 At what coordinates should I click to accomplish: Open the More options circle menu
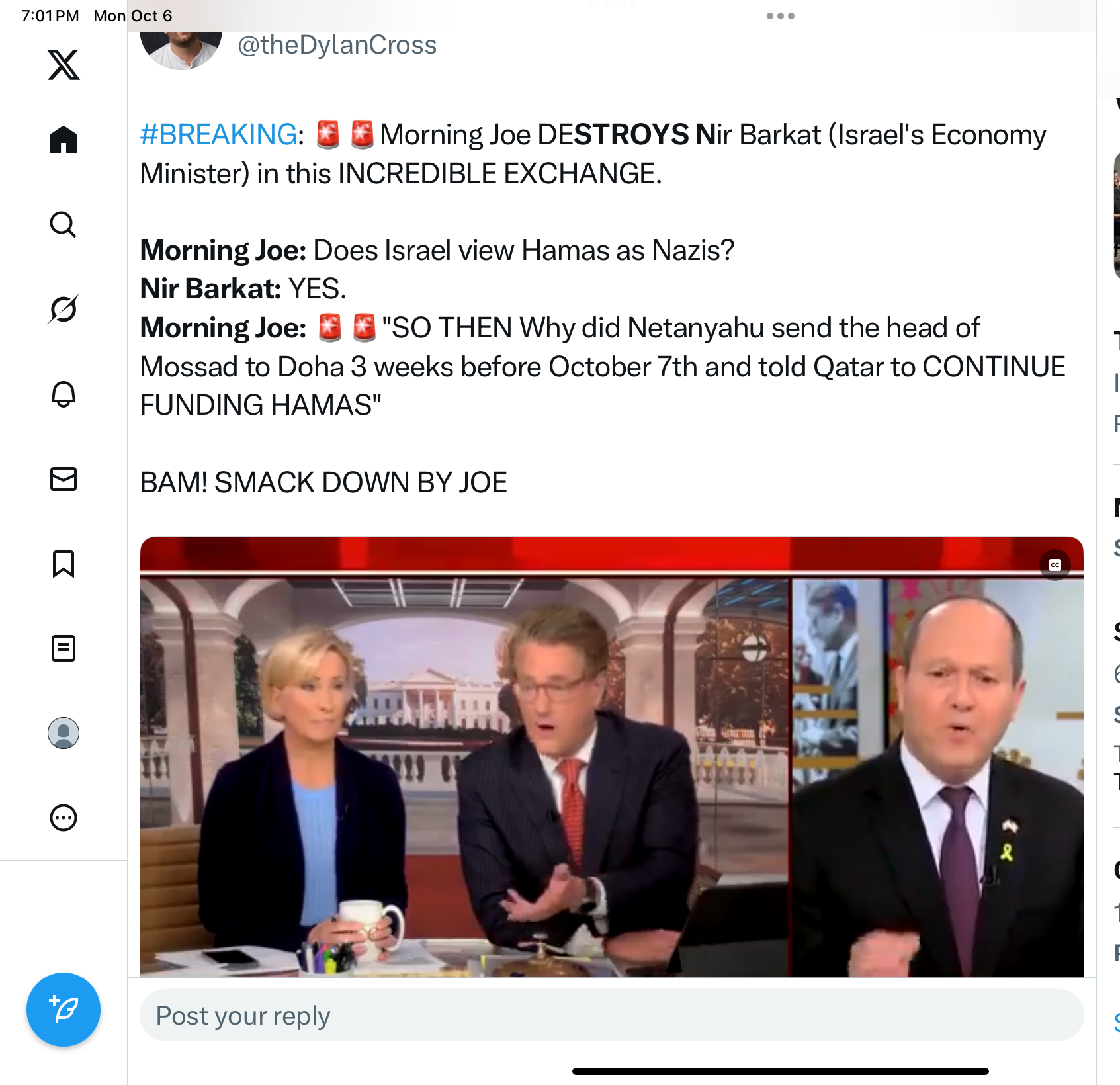(x=64, y=818)
